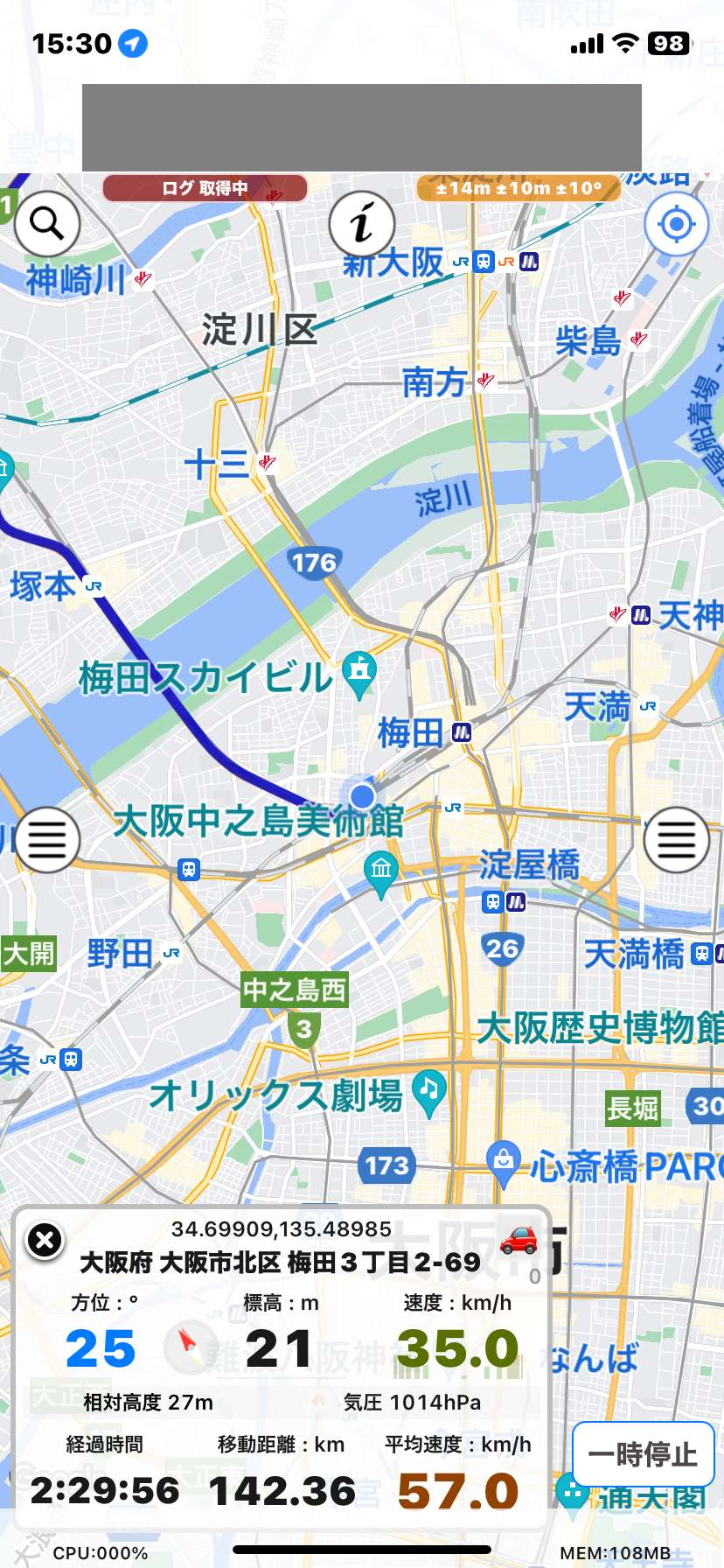Tap the 一時停止 pause button

643,1454
